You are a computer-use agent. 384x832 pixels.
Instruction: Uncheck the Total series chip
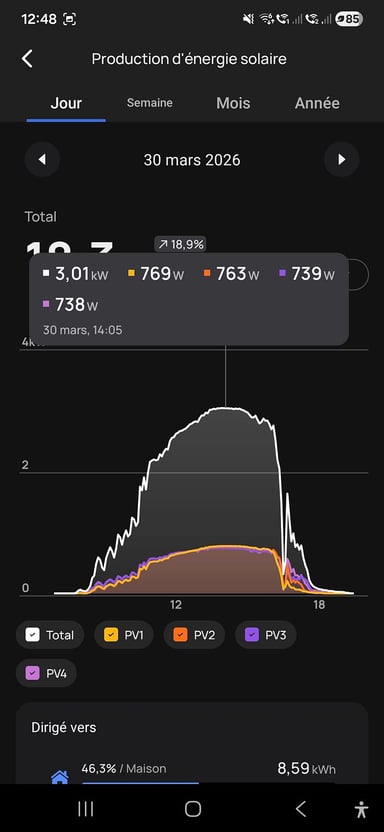pyautogui.click(x=50, y=635)
